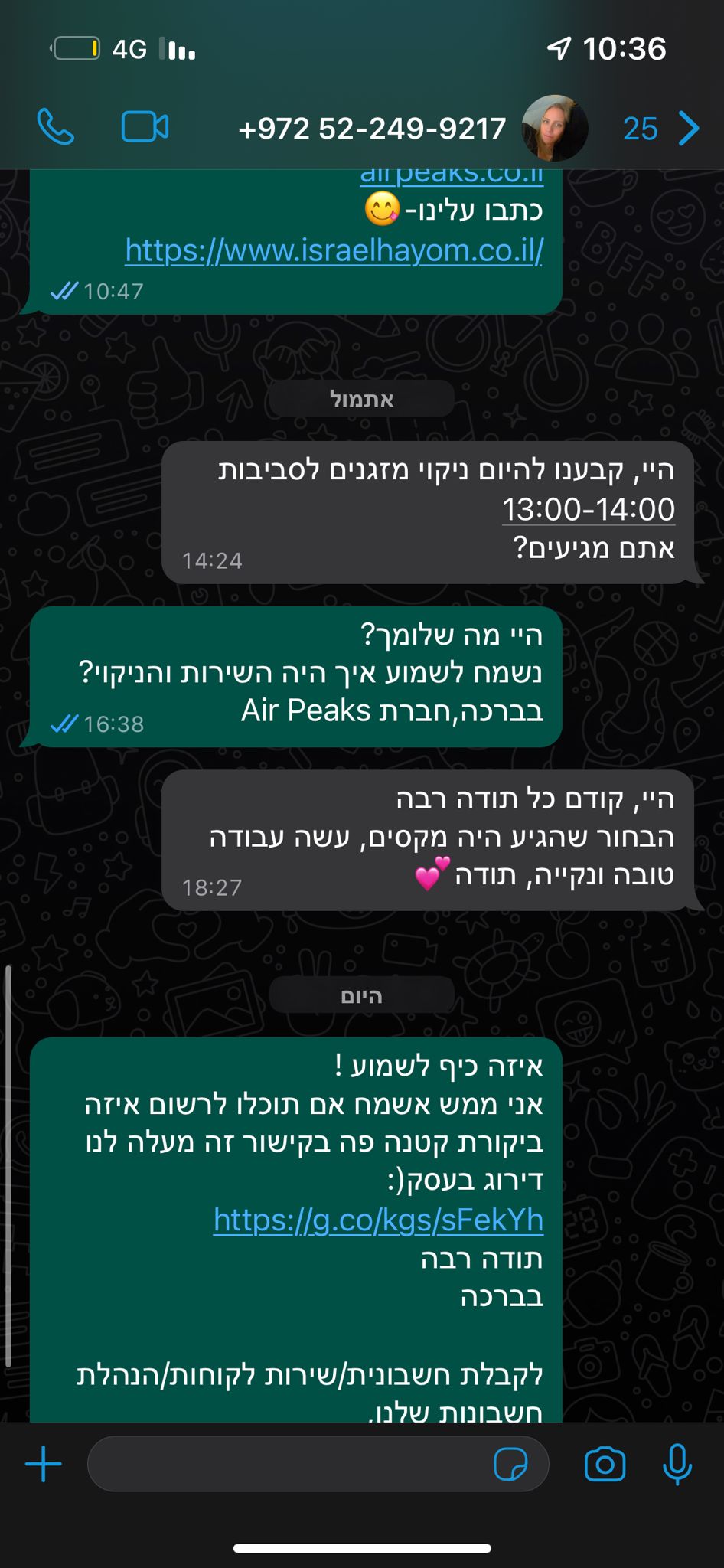Open the camera to take a photo
Viewport: 724px width, 1568px height.
605,1464
